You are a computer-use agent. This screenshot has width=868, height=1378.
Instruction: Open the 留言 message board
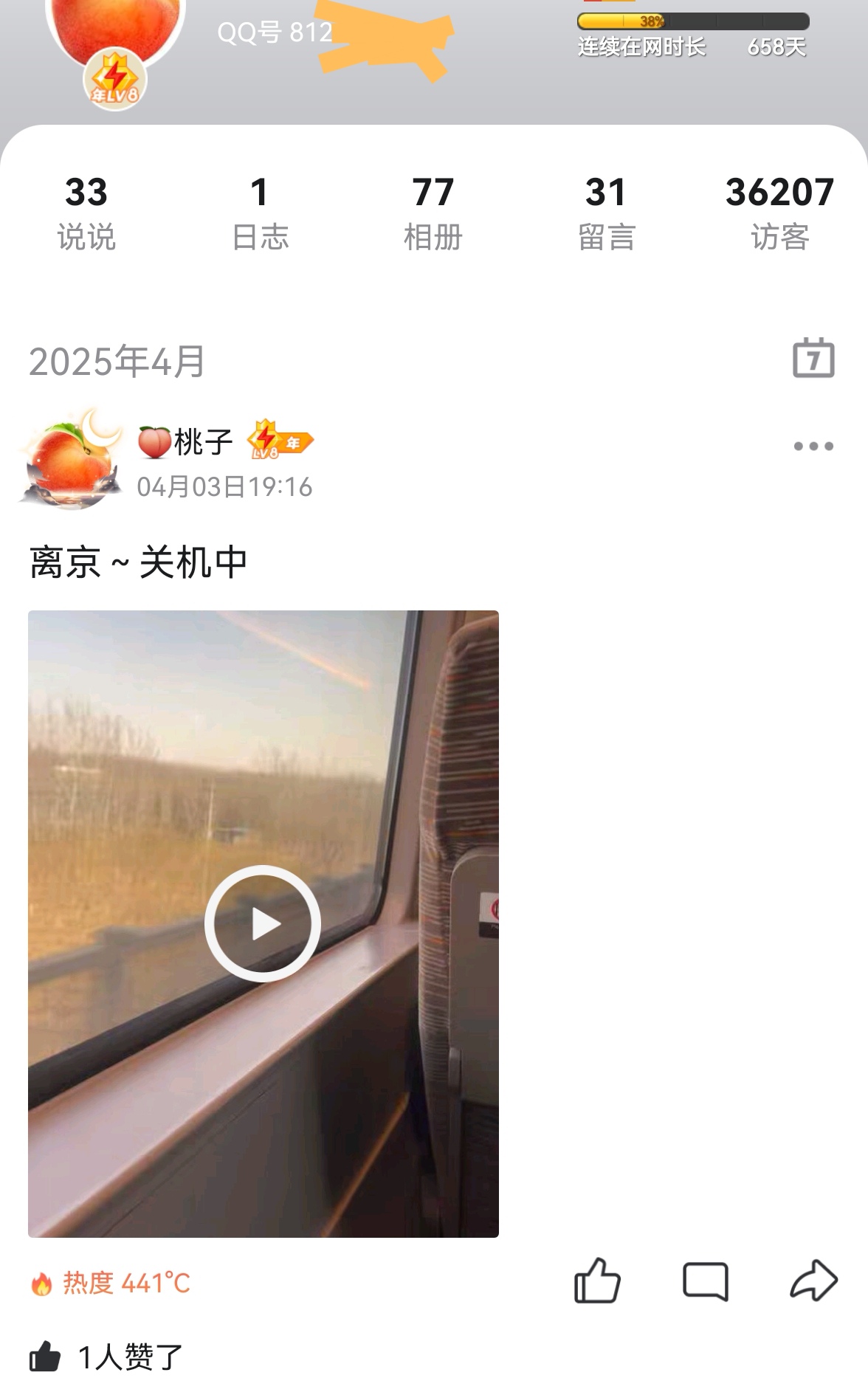click(x=607, y=212)
